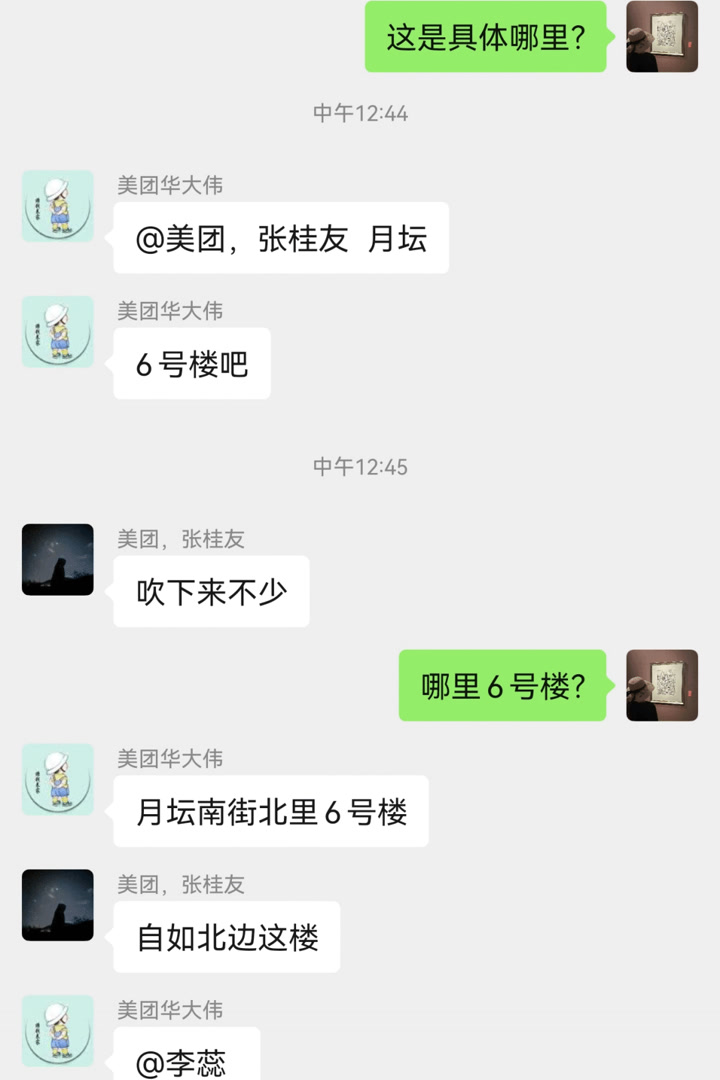Viewport: 720px width, 1080px height.
Task: Tap 张桂友's avatar next to "自如北边这楼"
Action: pyautogui.click(x=58, y=905)
